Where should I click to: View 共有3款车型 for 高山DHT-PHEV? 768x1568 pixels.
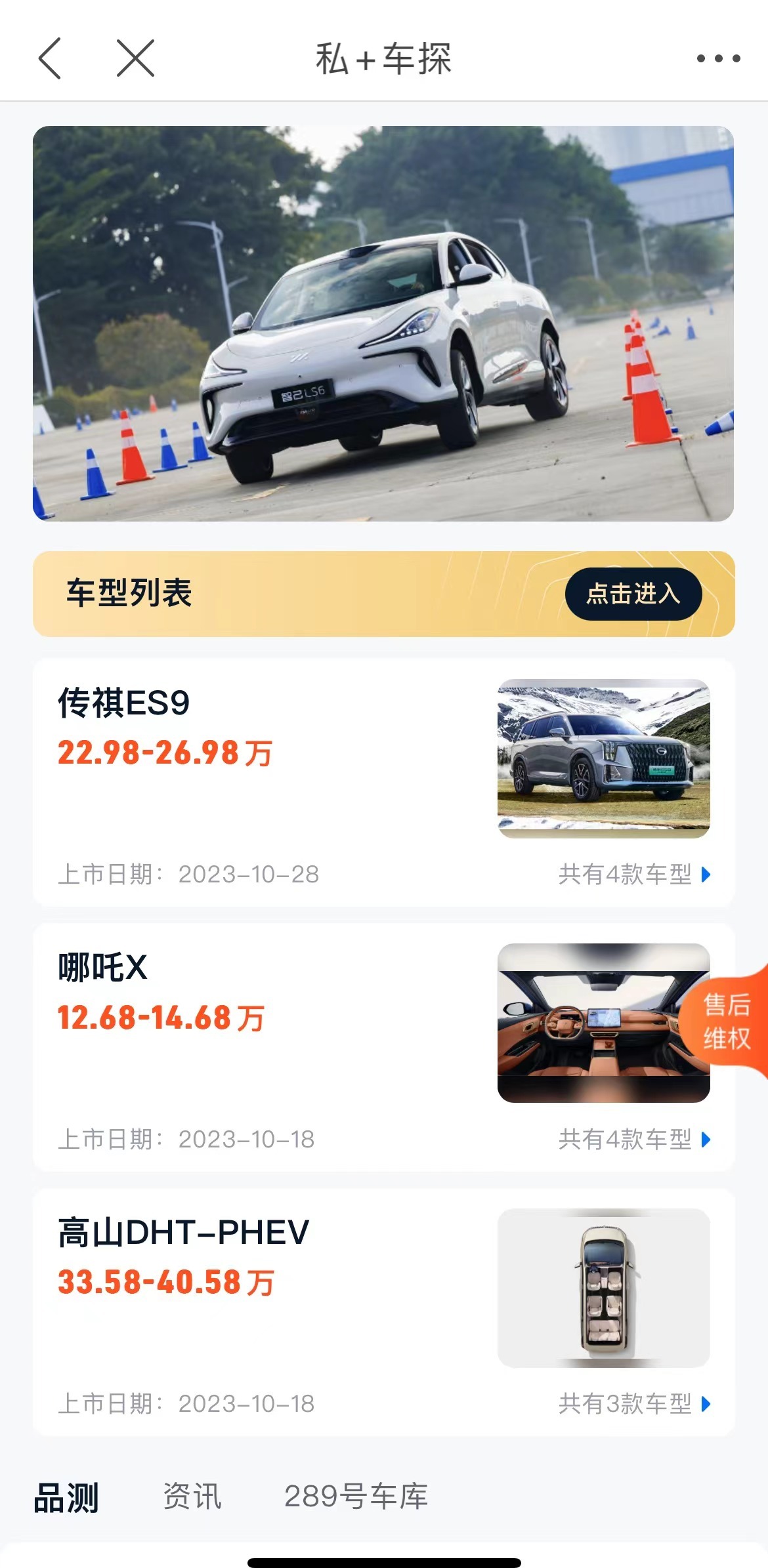point(634,1404)
